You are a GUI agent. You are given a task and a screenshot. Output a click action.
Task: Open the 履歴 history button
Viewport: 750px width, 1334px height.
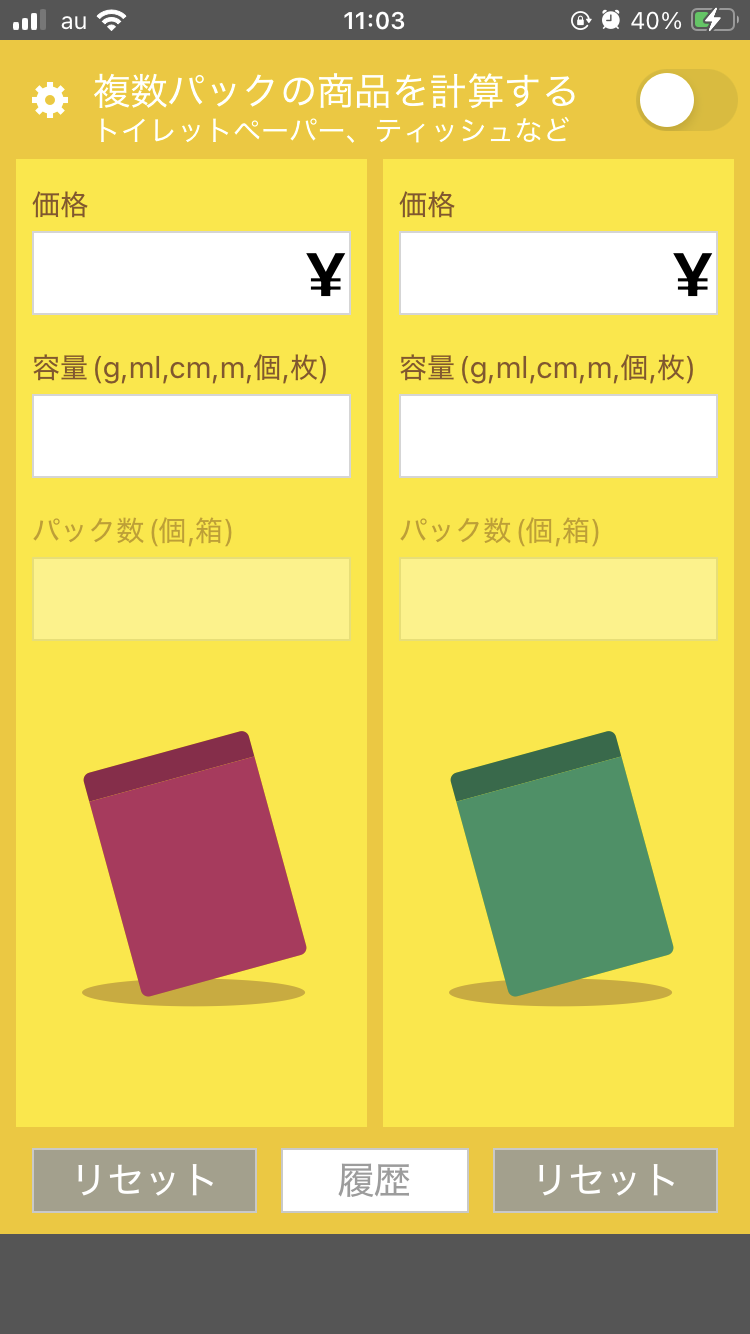pos(375,1180)
